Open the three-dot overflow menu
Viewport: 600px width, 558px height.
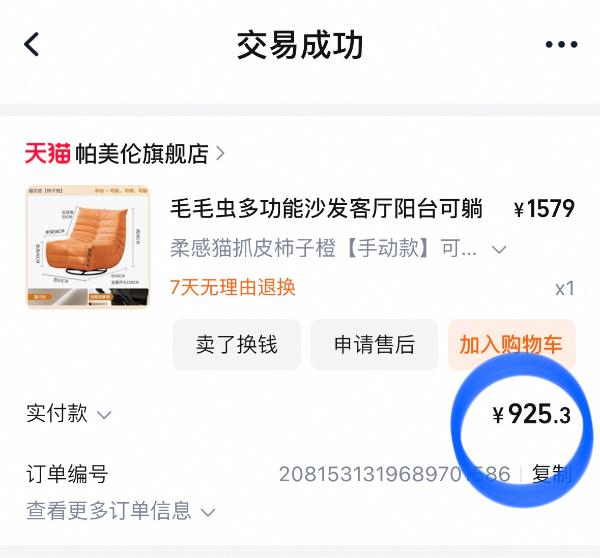tap(561, 46)
